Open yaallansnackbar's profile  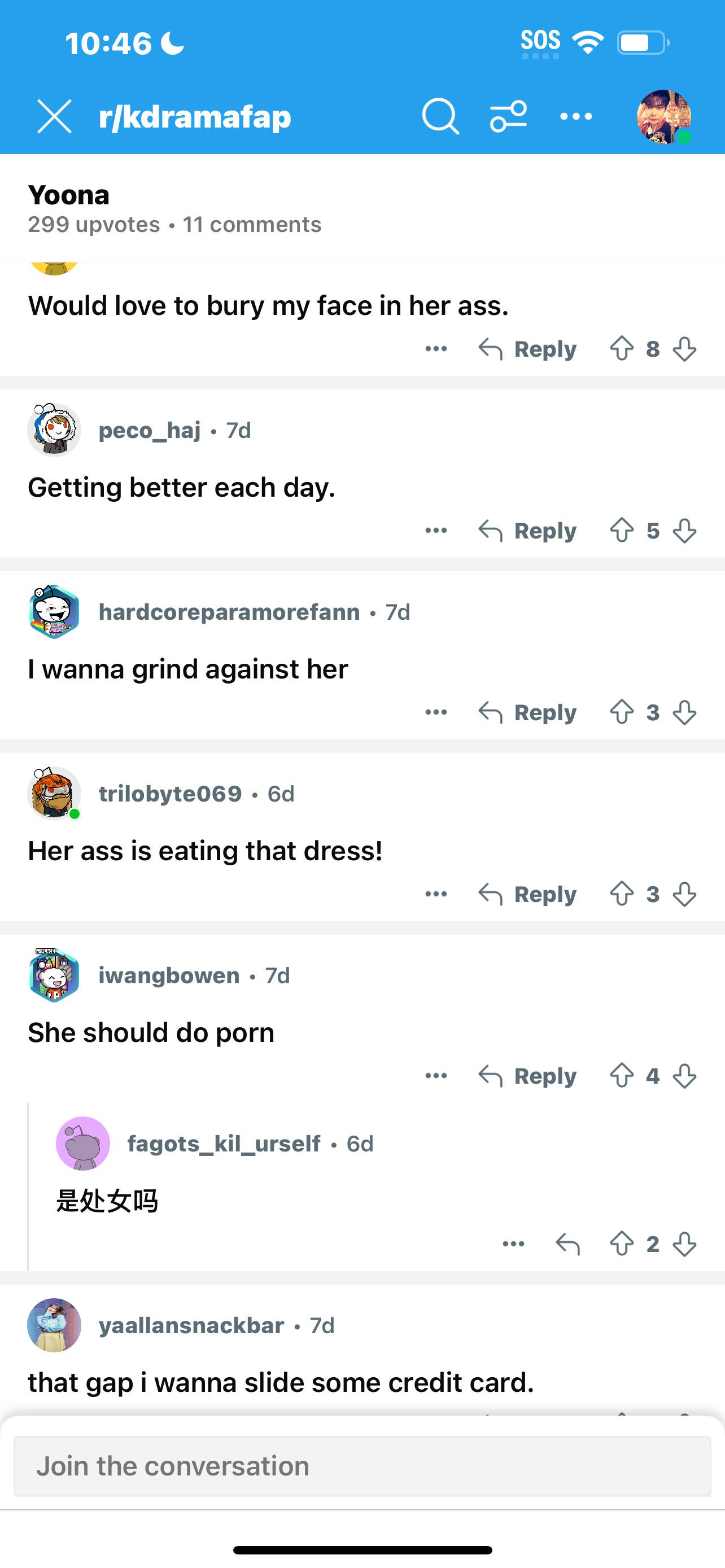(x=191, y=1325)
